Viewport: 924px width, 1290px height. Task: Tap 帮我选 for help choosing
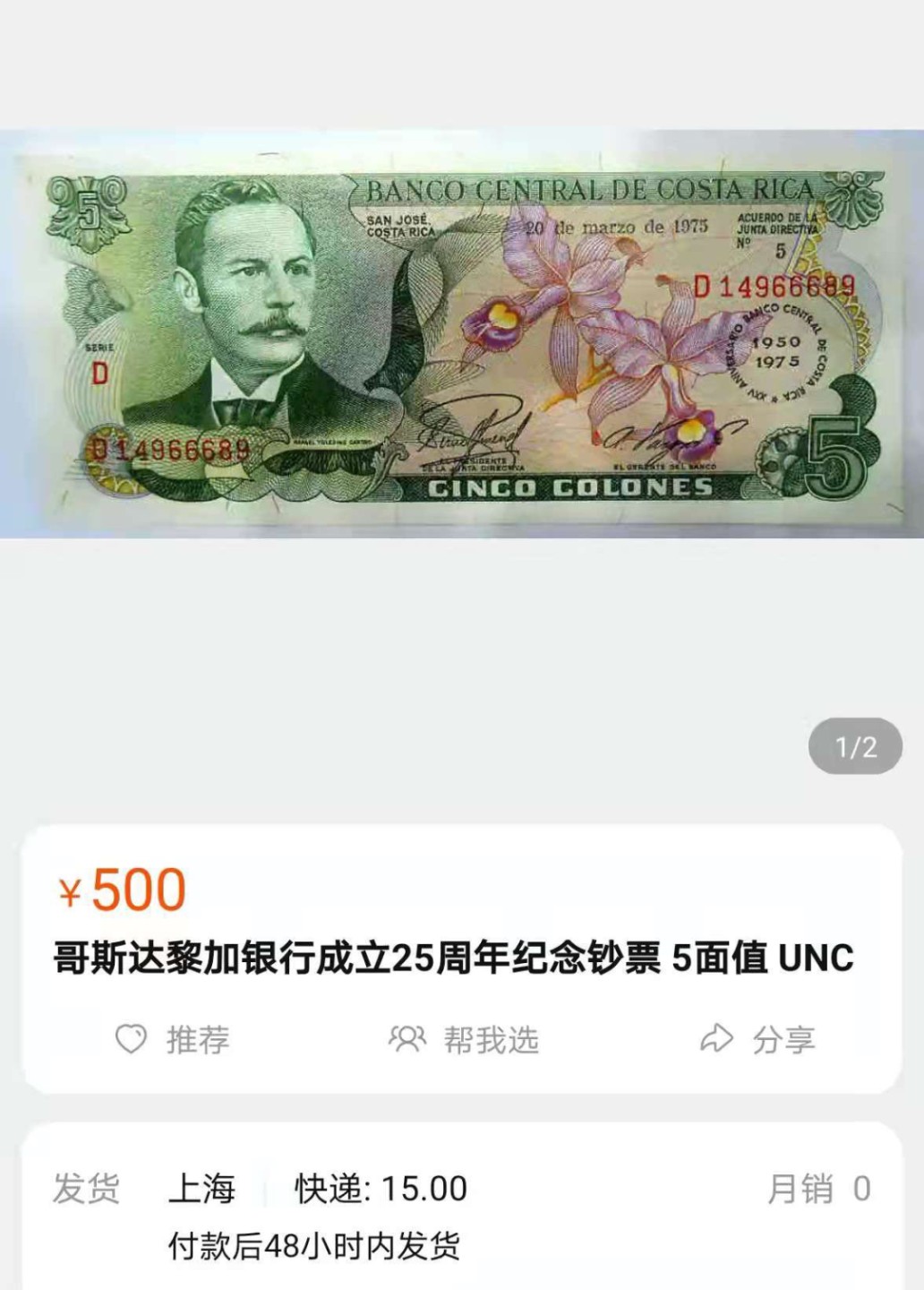[464, 1039]
